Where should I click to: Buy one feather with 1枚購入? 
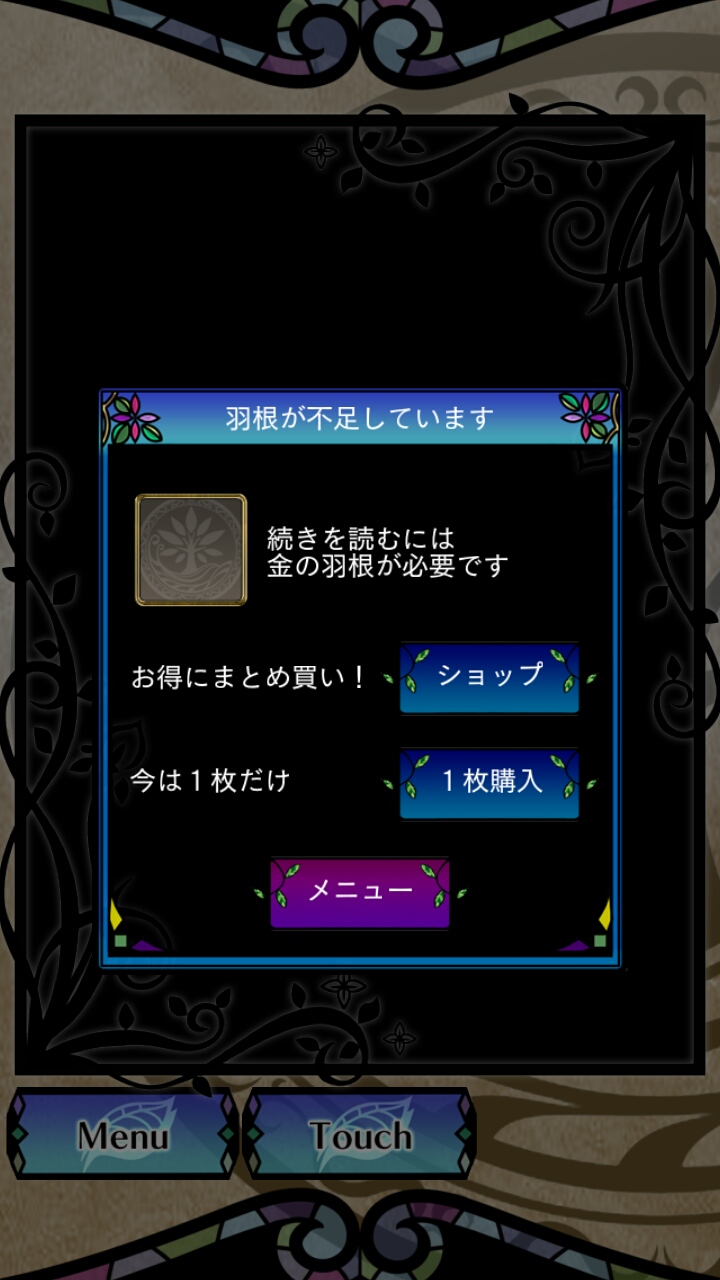pos(489,783)
